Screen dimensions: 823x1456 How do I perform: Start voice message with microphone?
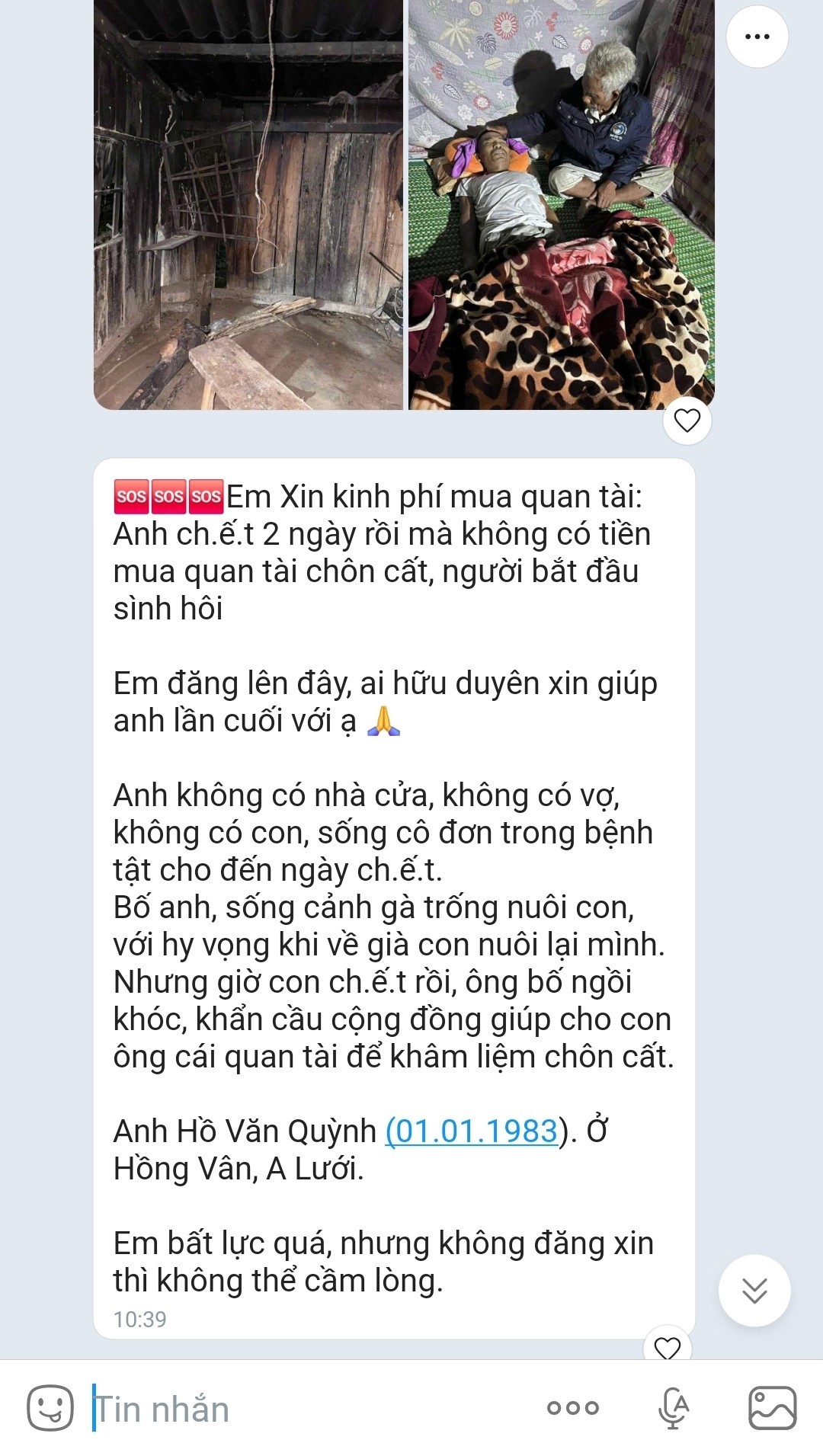[x=674, y=1408]
